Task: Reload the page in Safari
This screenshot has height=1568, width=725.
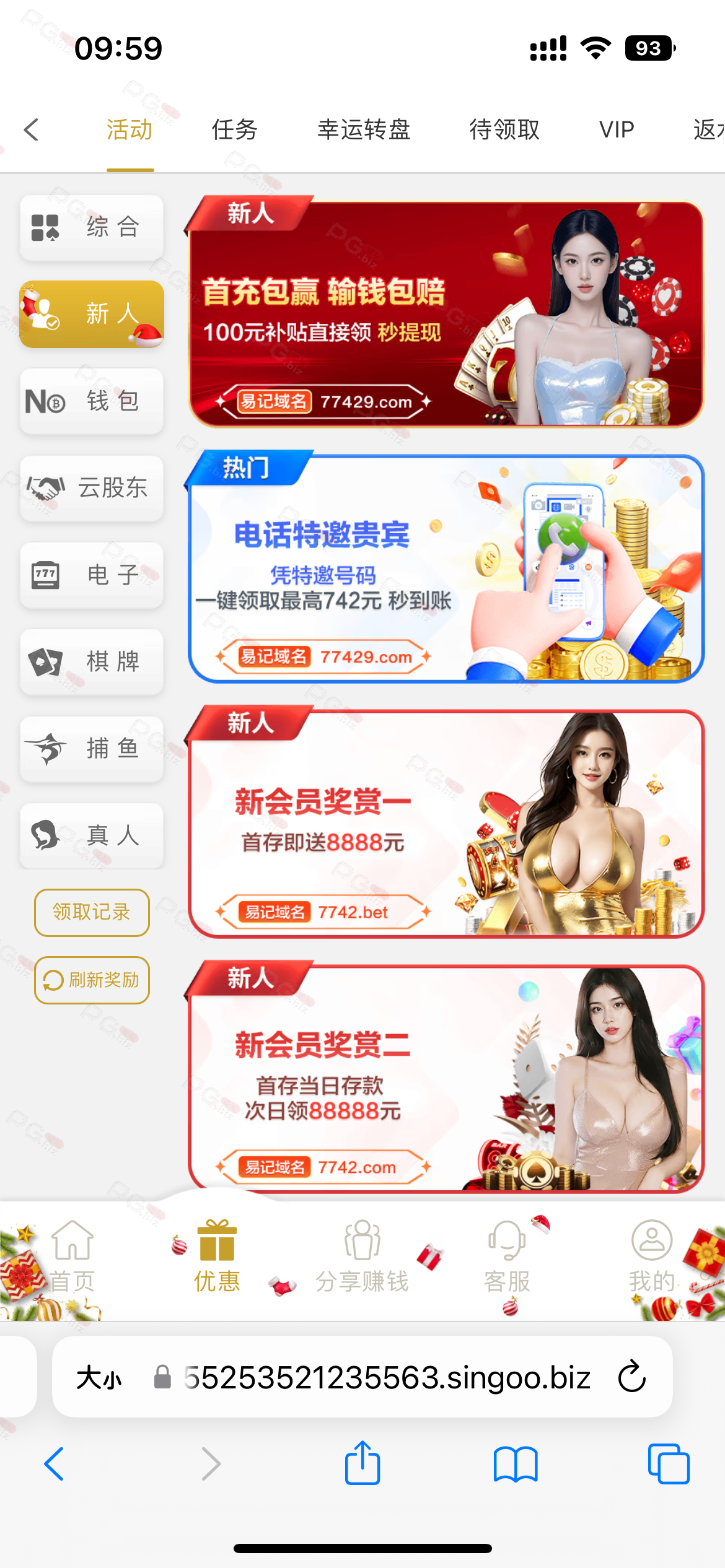Action: pyautogui.click(x=631, y=1376)
